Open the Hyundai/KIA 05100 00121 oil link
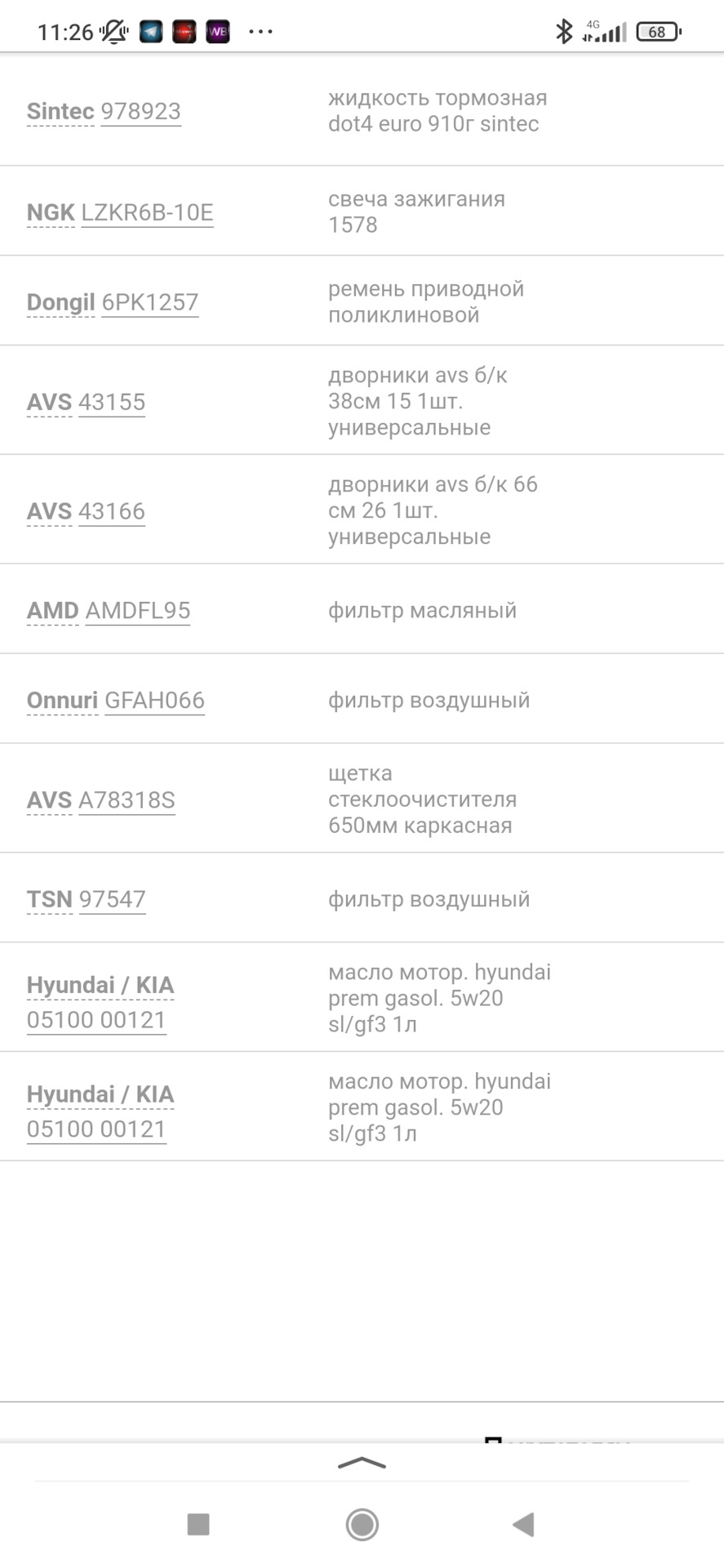This screenshot has width=724, height=1568. (96, 1001)
